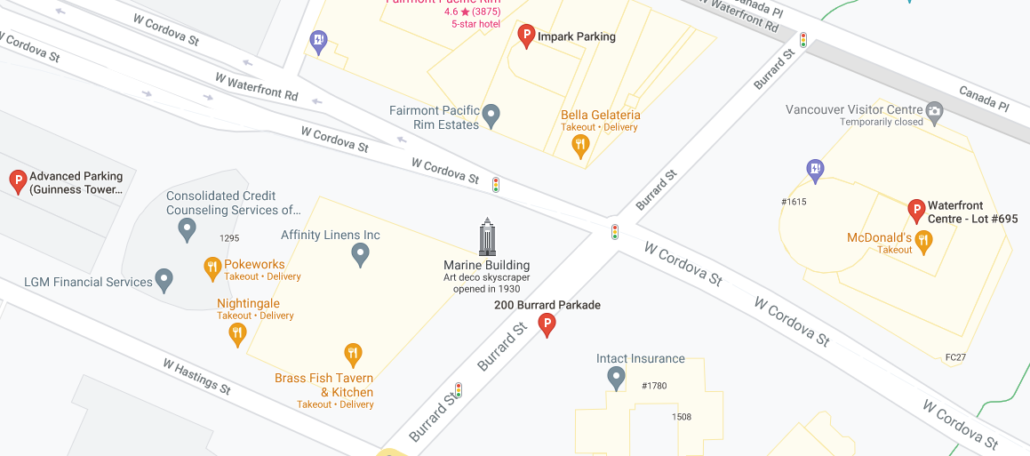Tap the Consolidated Credit Counseling Services pin

click(x=186, y=230)
